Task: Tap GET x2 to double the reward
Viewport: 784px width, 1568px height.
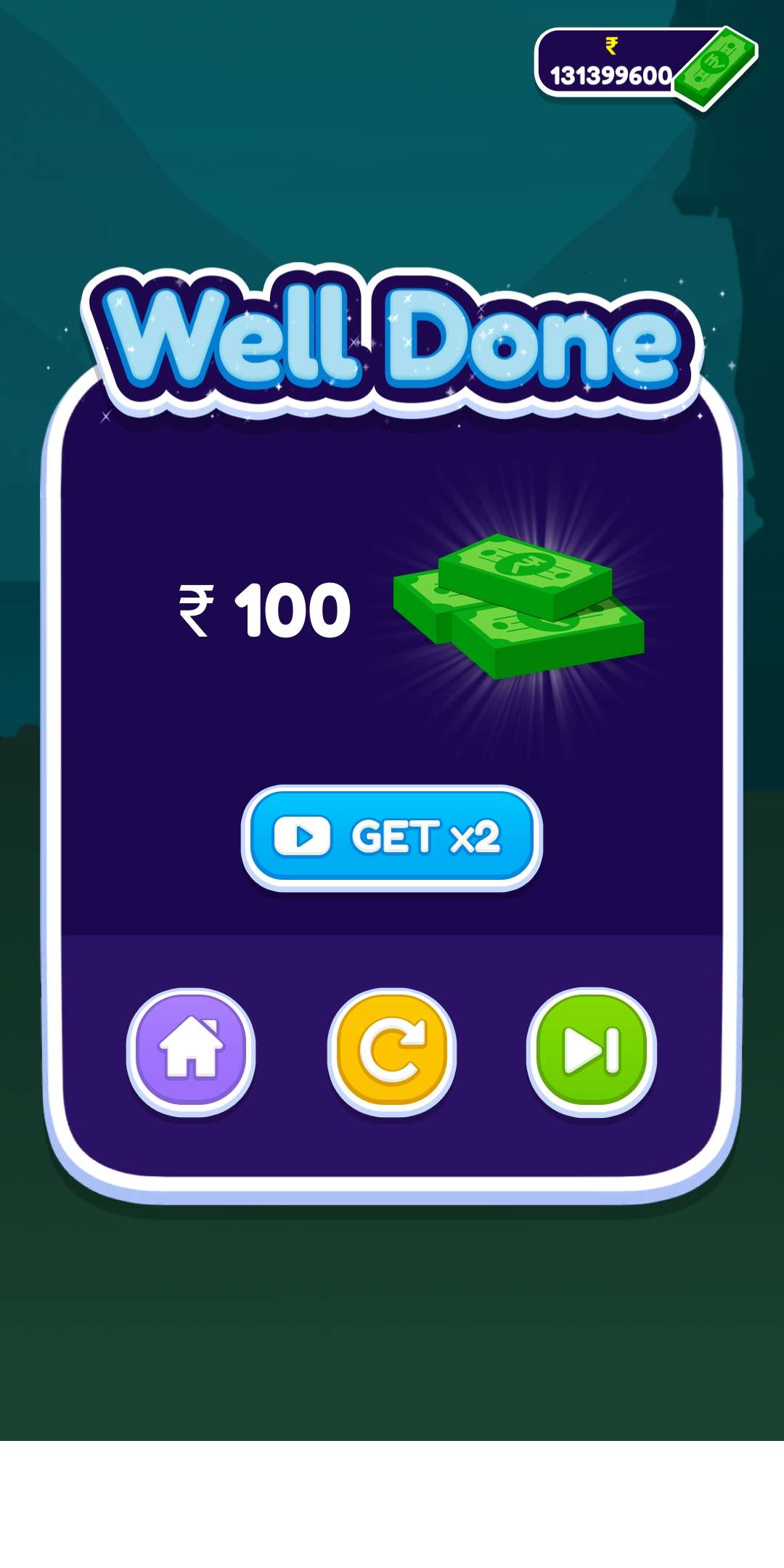Action: [x=391, y=837]
